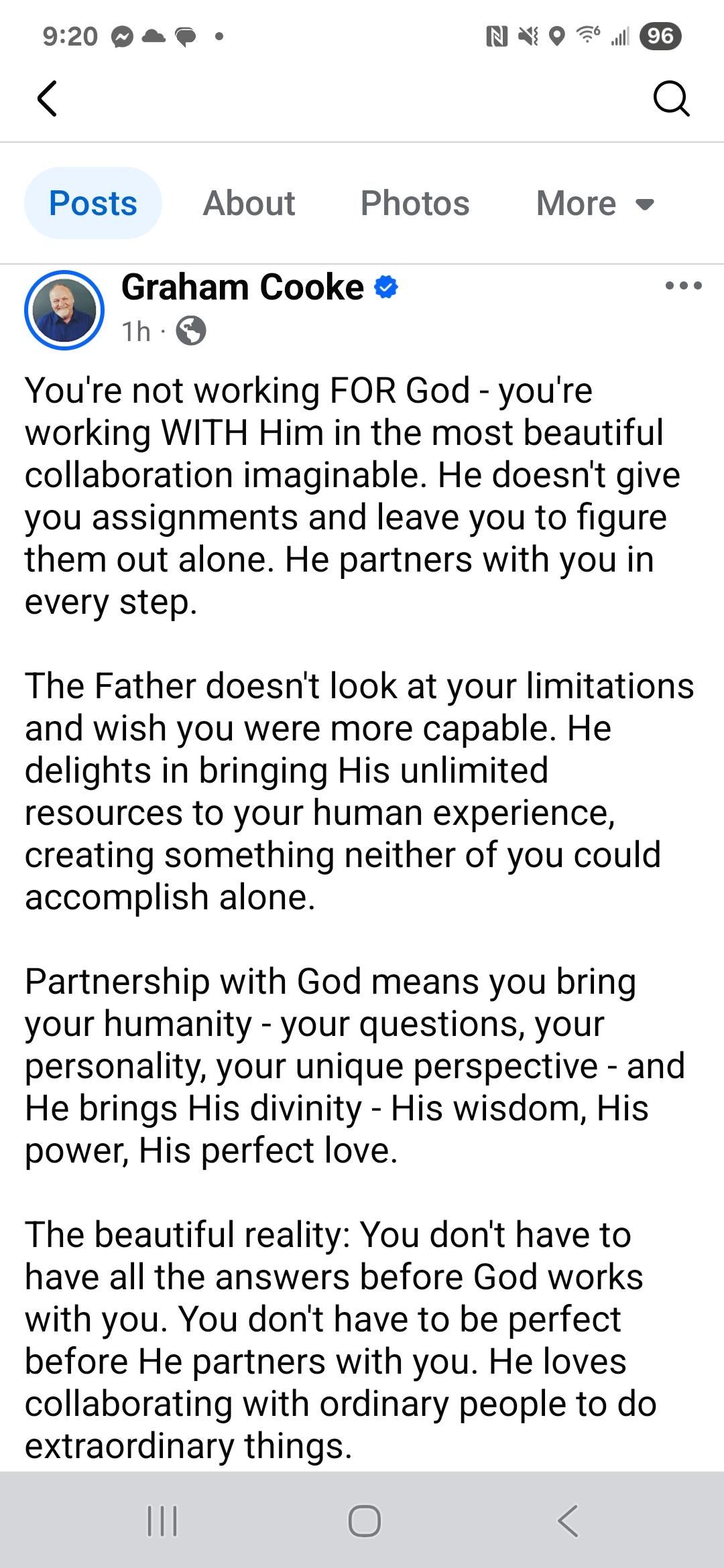Open the post's three-dot options menu
Image resolution: width=724 pixels, height=1568 pixels.
click(683, 286)
